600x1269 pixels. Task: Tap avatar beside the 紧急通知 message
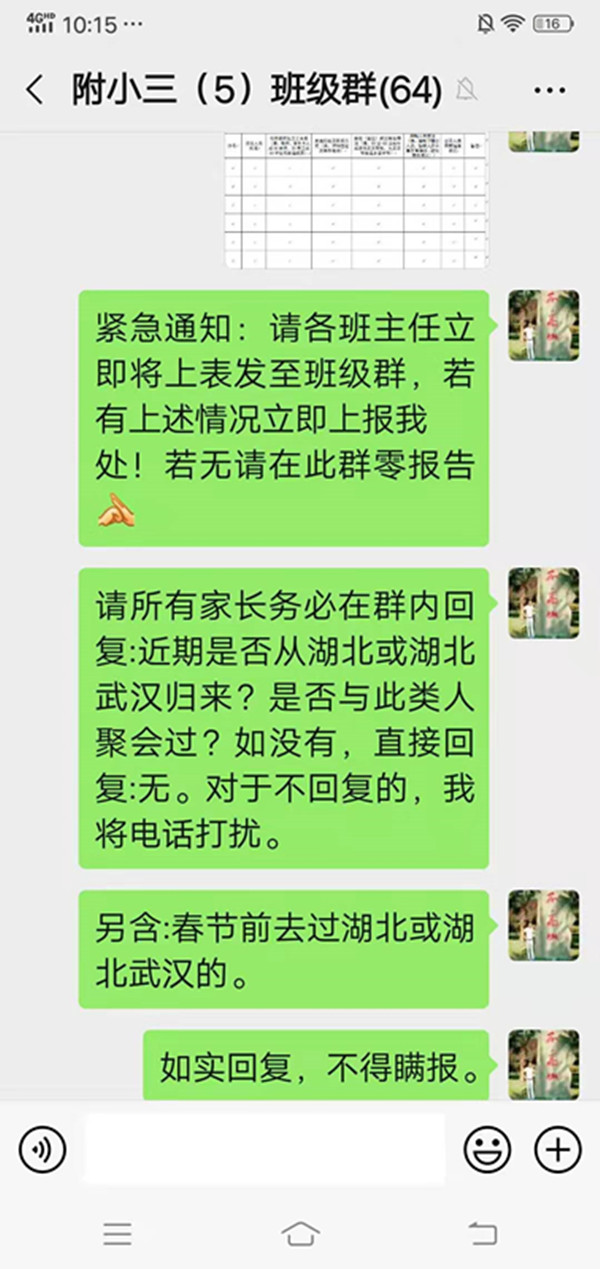(x=543, y=325)
